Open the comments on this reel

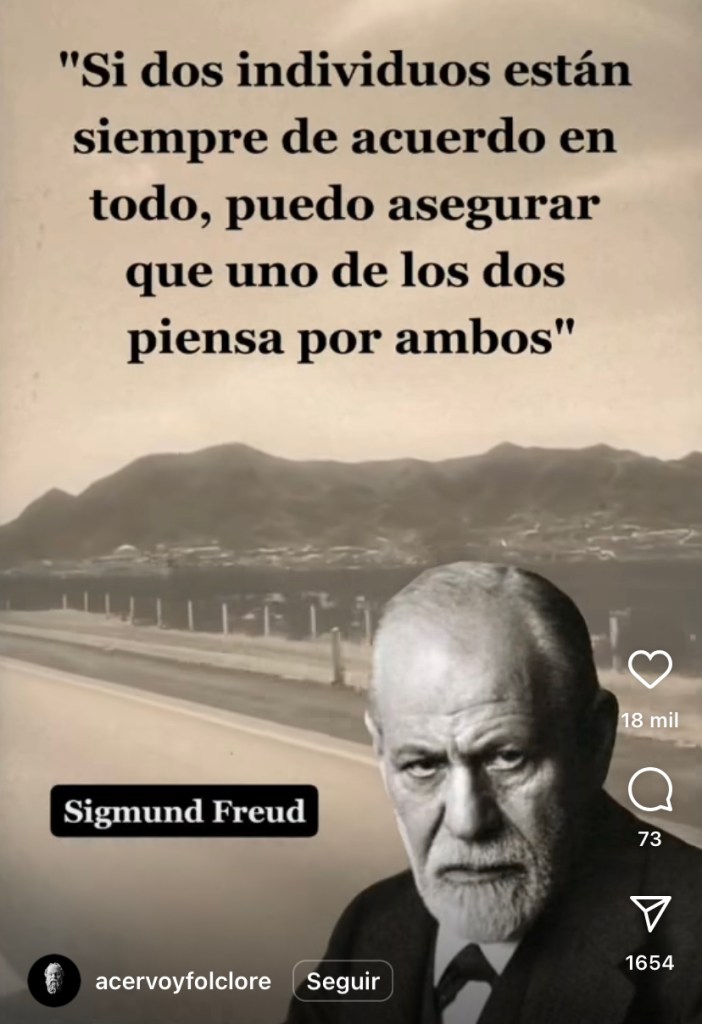(650, 791)
